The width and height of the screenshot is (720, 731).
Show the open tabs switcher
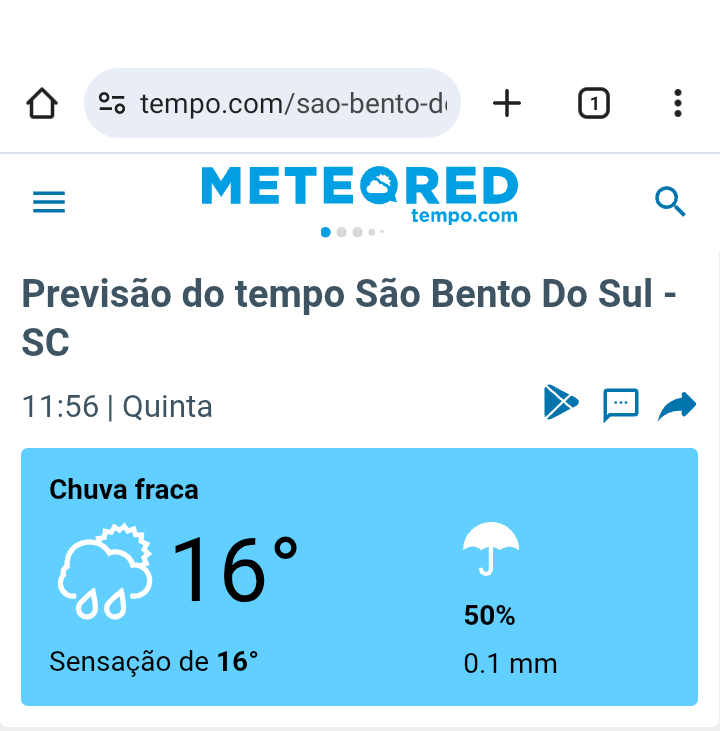(594, 103)
